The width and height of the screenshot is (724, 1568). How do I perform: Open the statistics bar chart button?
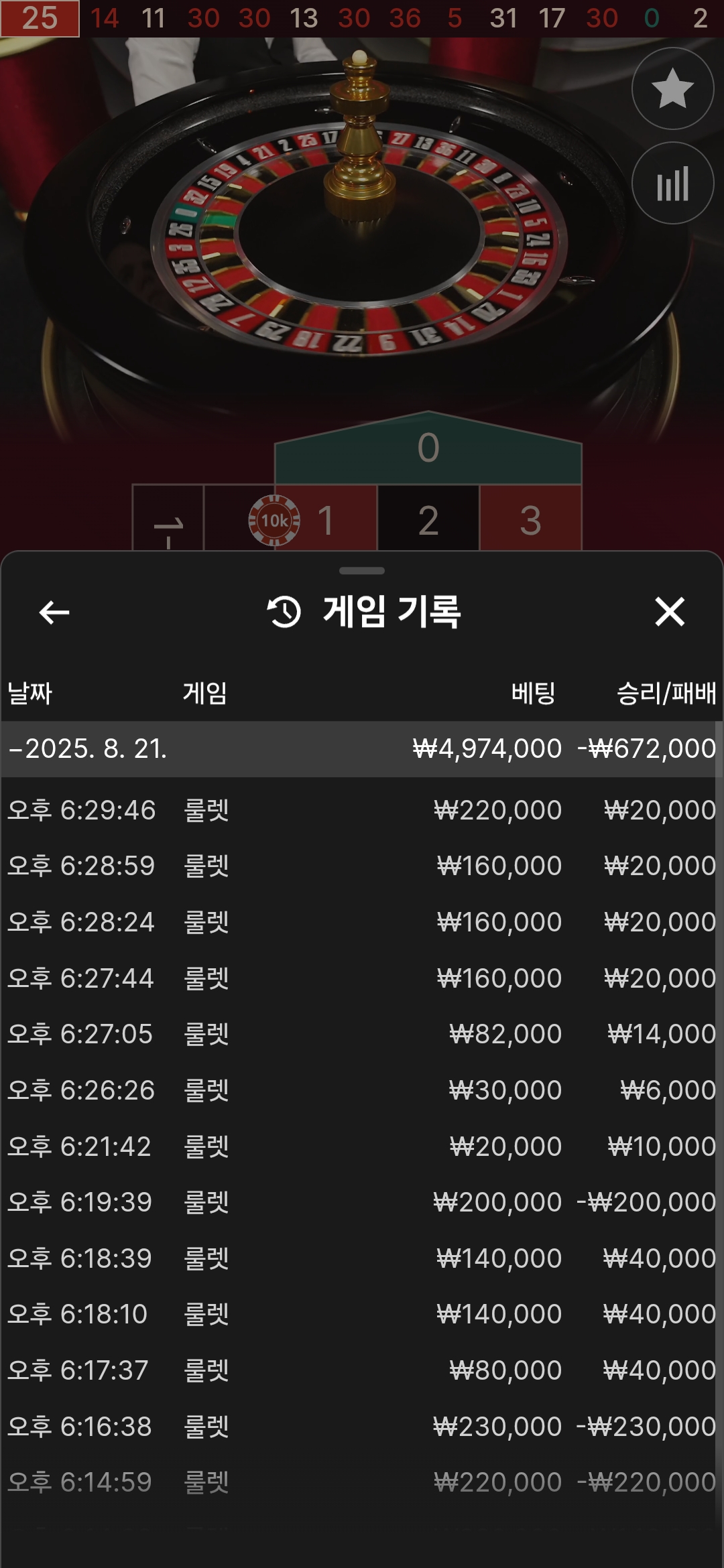(672, 183)
